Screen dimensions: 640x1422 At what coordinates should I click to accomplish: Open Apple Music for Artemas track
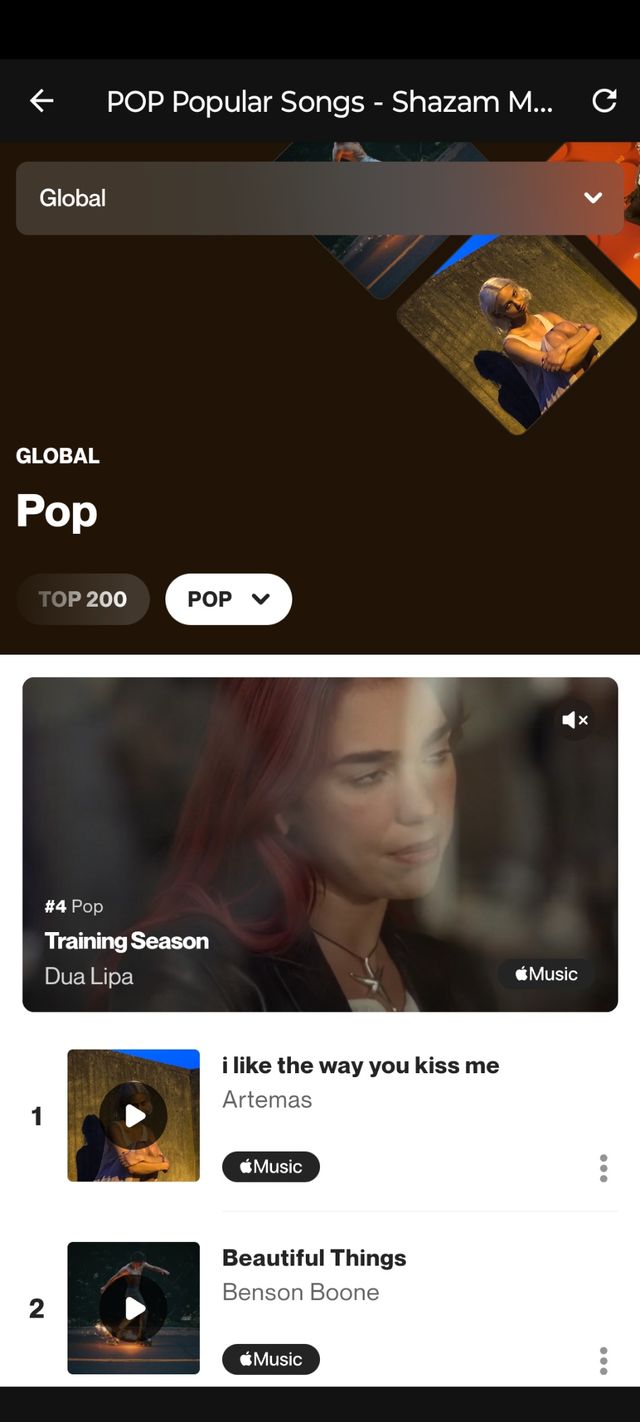pyautogui.click(x=271, y=1166)
